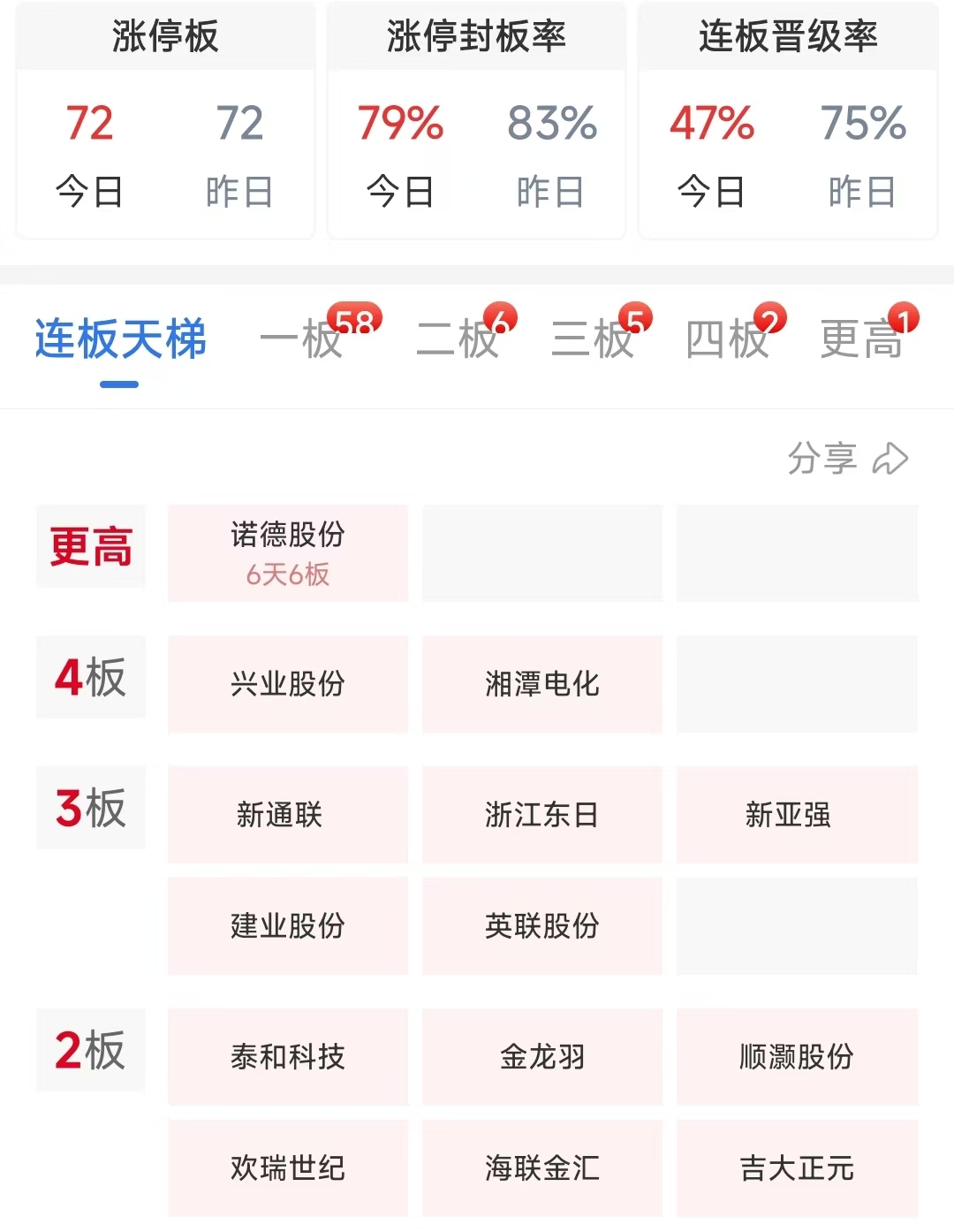
Task: Open the 四板 tab
Action: click(x=728, y=339)
